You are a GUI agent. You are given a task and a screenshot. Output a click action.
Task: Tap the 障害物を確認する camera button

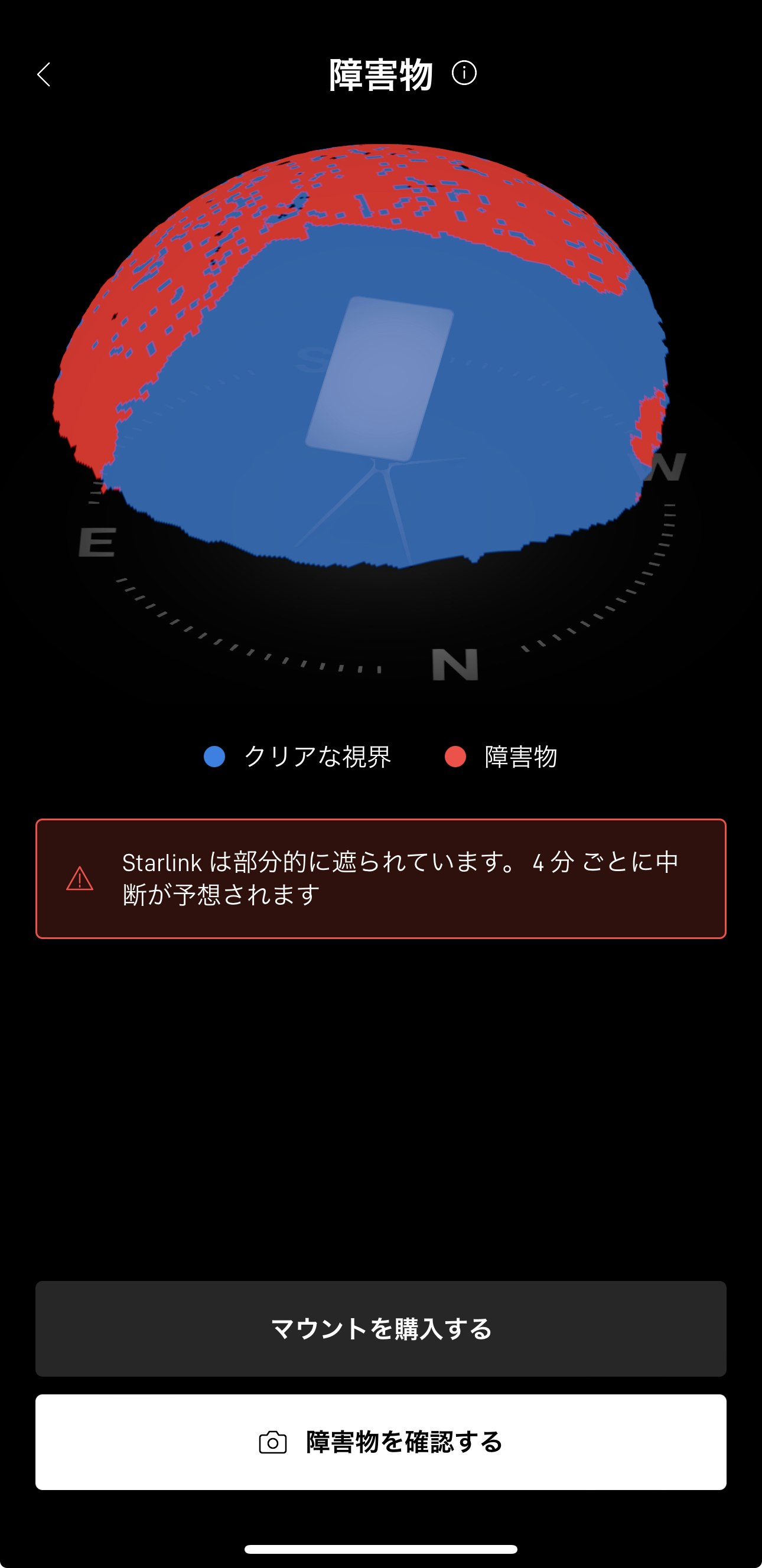coord(381,1442)
